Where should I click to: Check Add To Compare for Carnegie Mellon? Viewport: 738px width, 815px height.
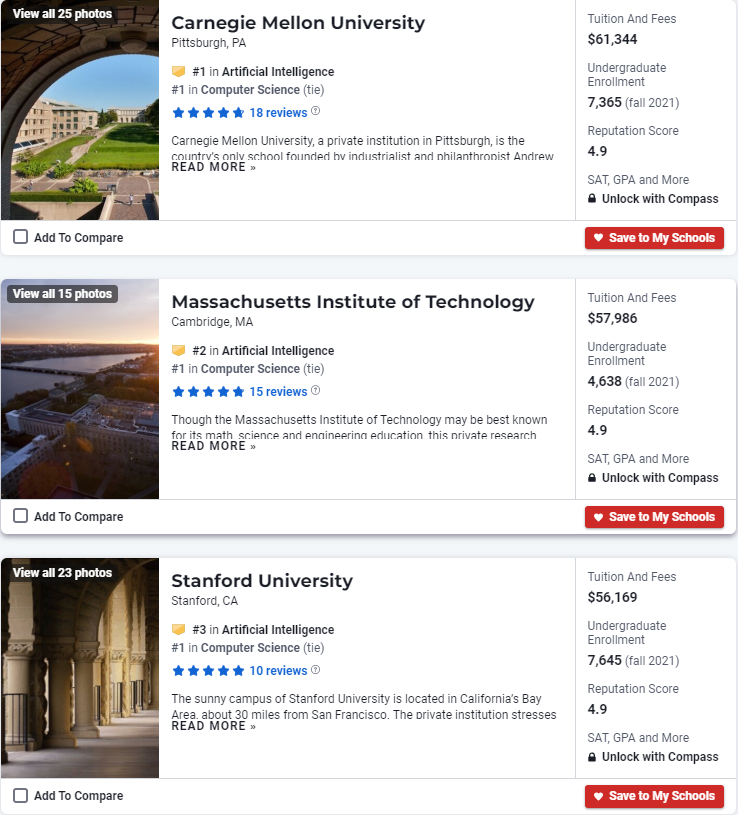tap(21, 238)
